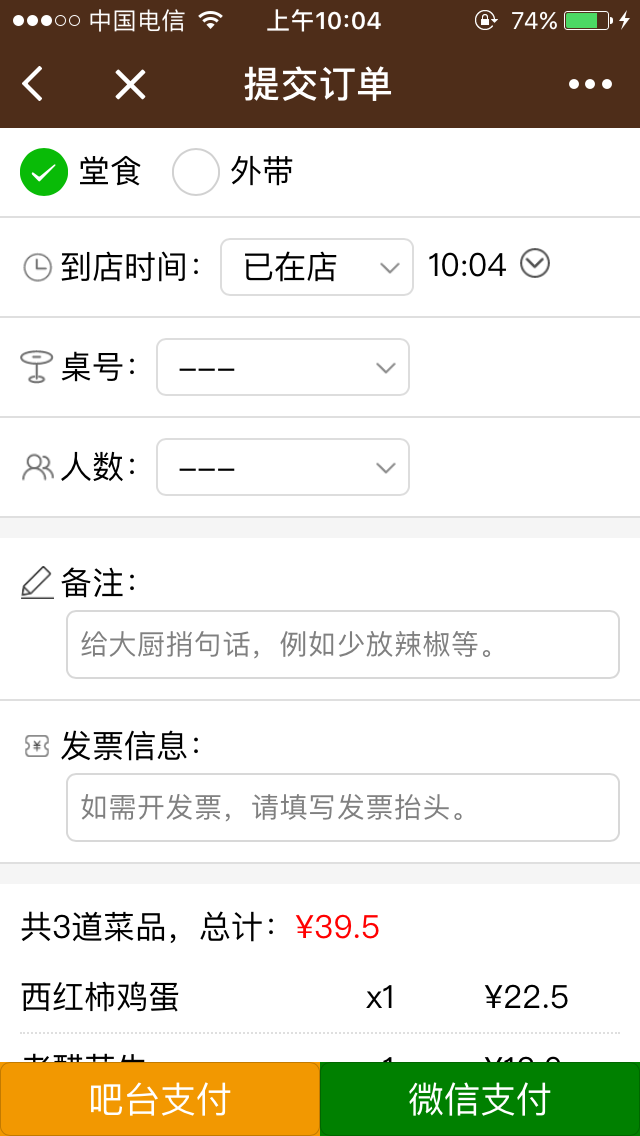Pay with 微信支付
Viewport: 640px width, 1136px height.
[480, 1099]
